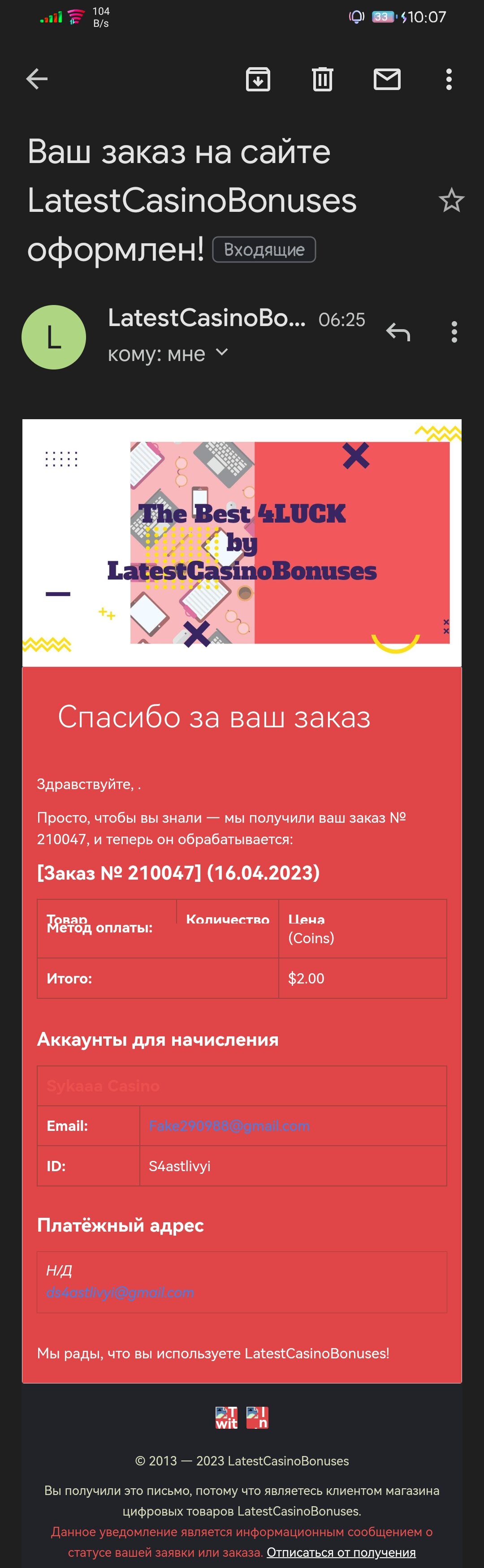Expand the recipient details chevron
484x1568 pixels.
coord(222,352)
